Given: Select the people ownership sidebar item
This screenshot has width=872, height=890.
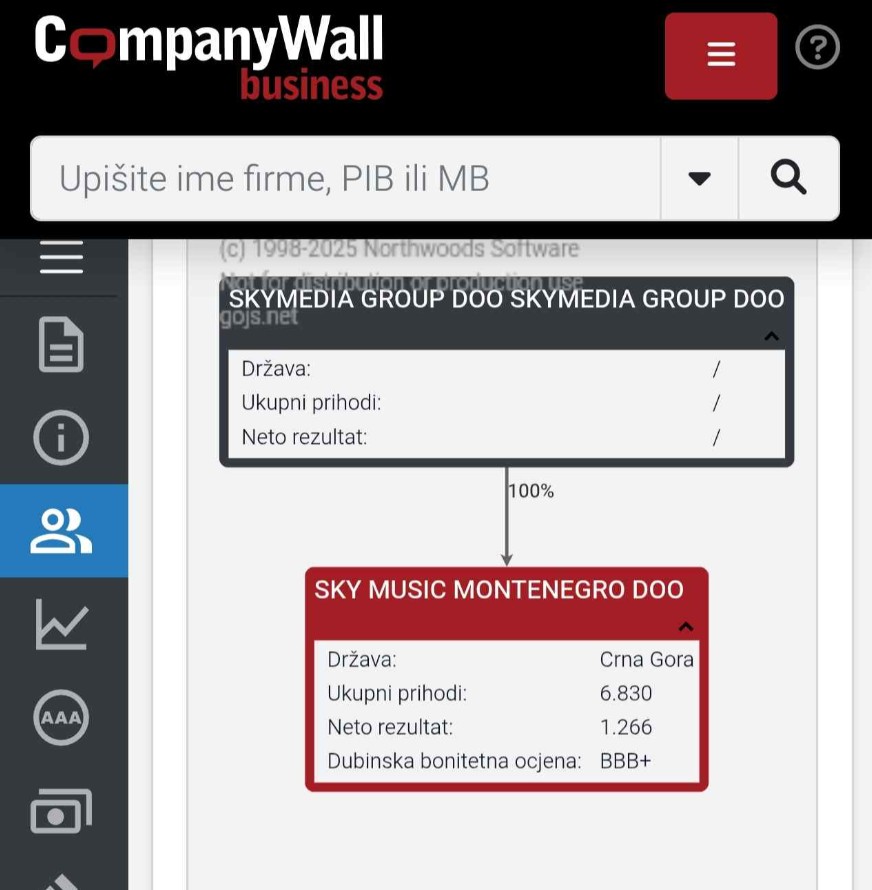Looking at the screenshot, I should pos(61,530).
